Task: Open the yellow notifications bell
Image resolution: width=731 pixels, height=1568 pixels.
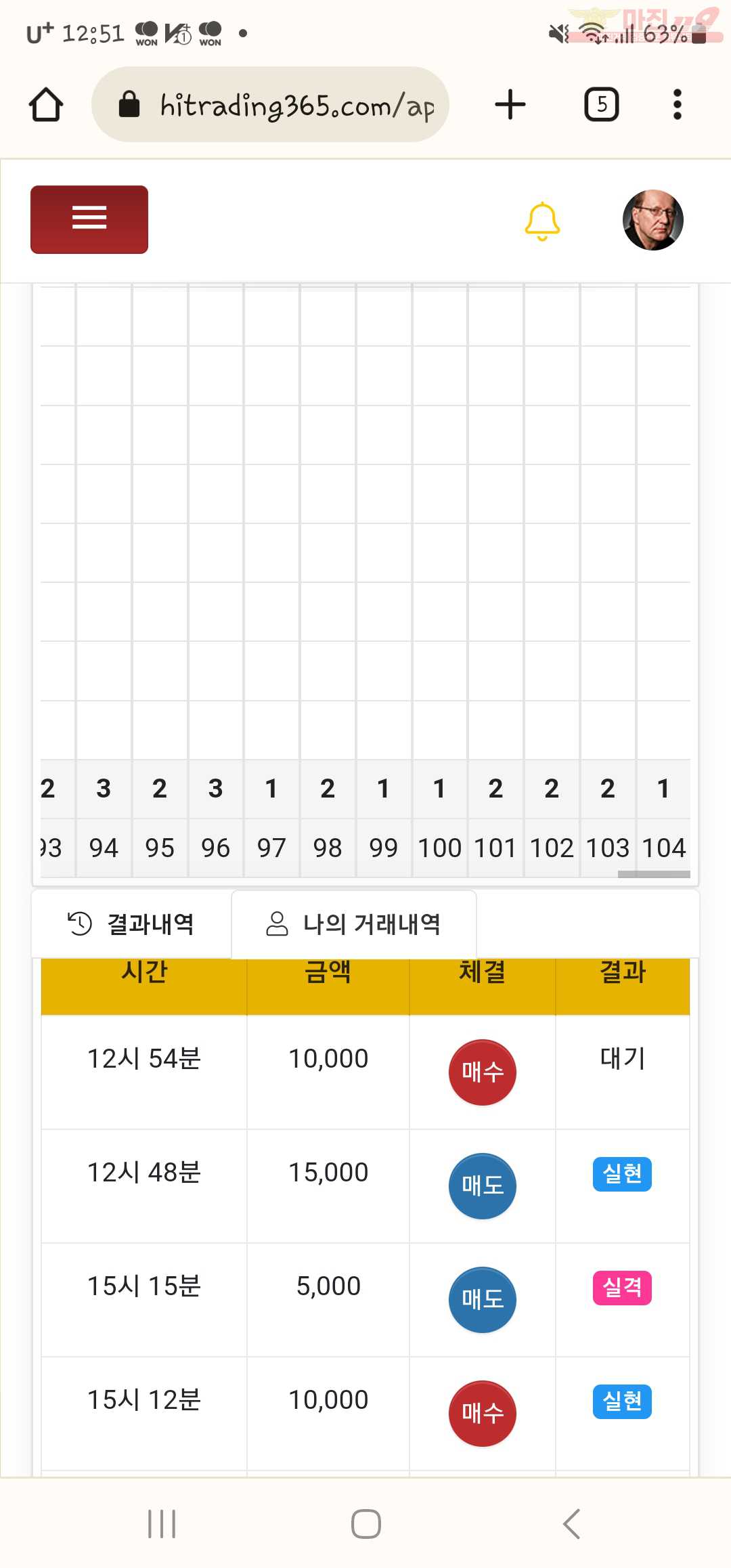Action: (x=542, y=221)
